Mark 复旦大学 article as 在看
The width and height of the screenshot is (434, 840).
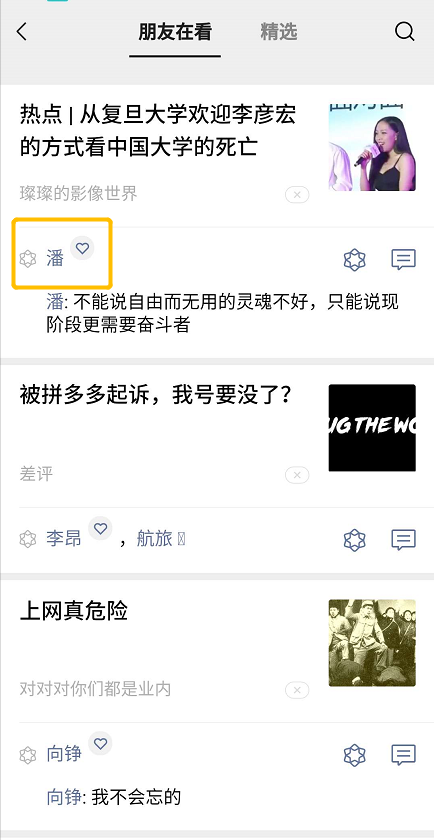pyautogui.click(x=354, y=260)
